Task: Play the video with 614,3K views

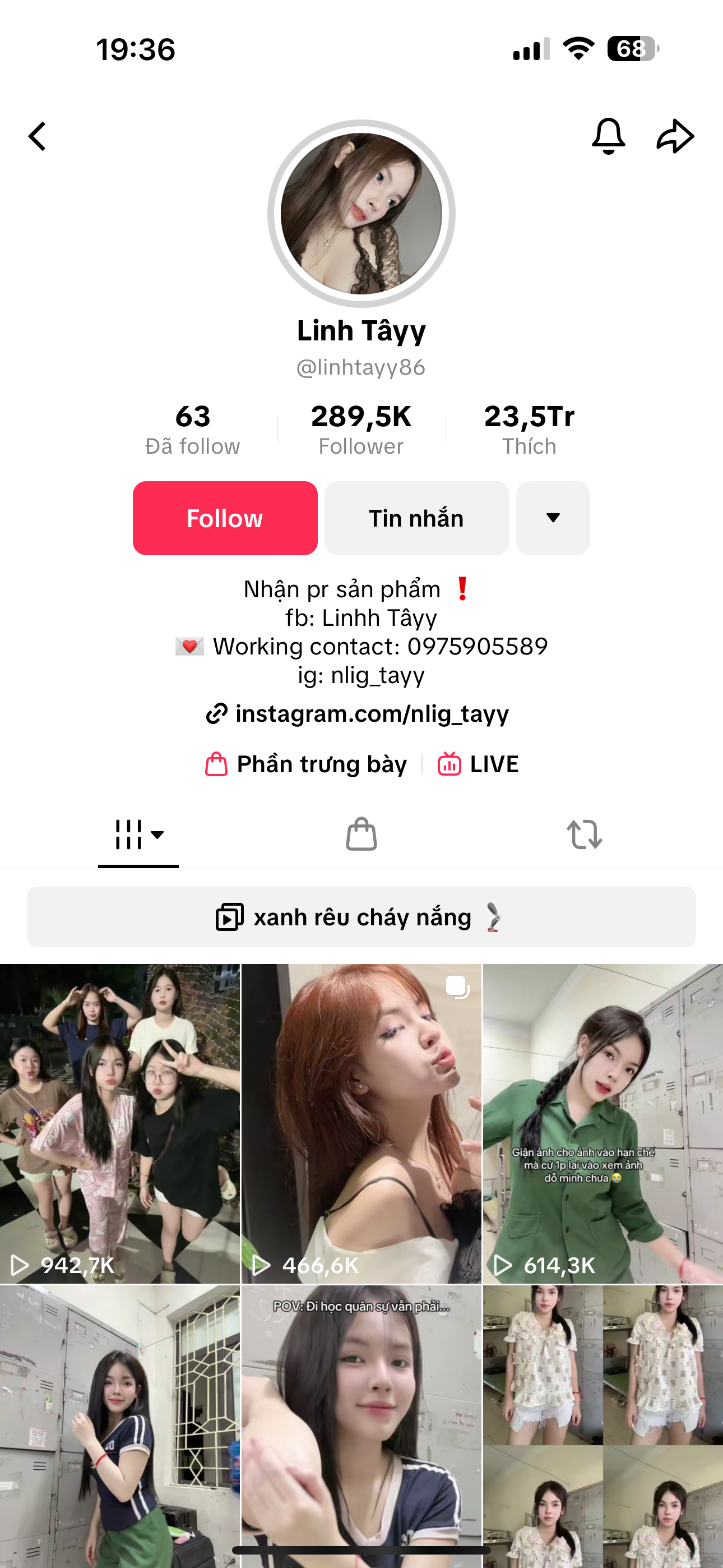Action: click(x=602, y=1124)
